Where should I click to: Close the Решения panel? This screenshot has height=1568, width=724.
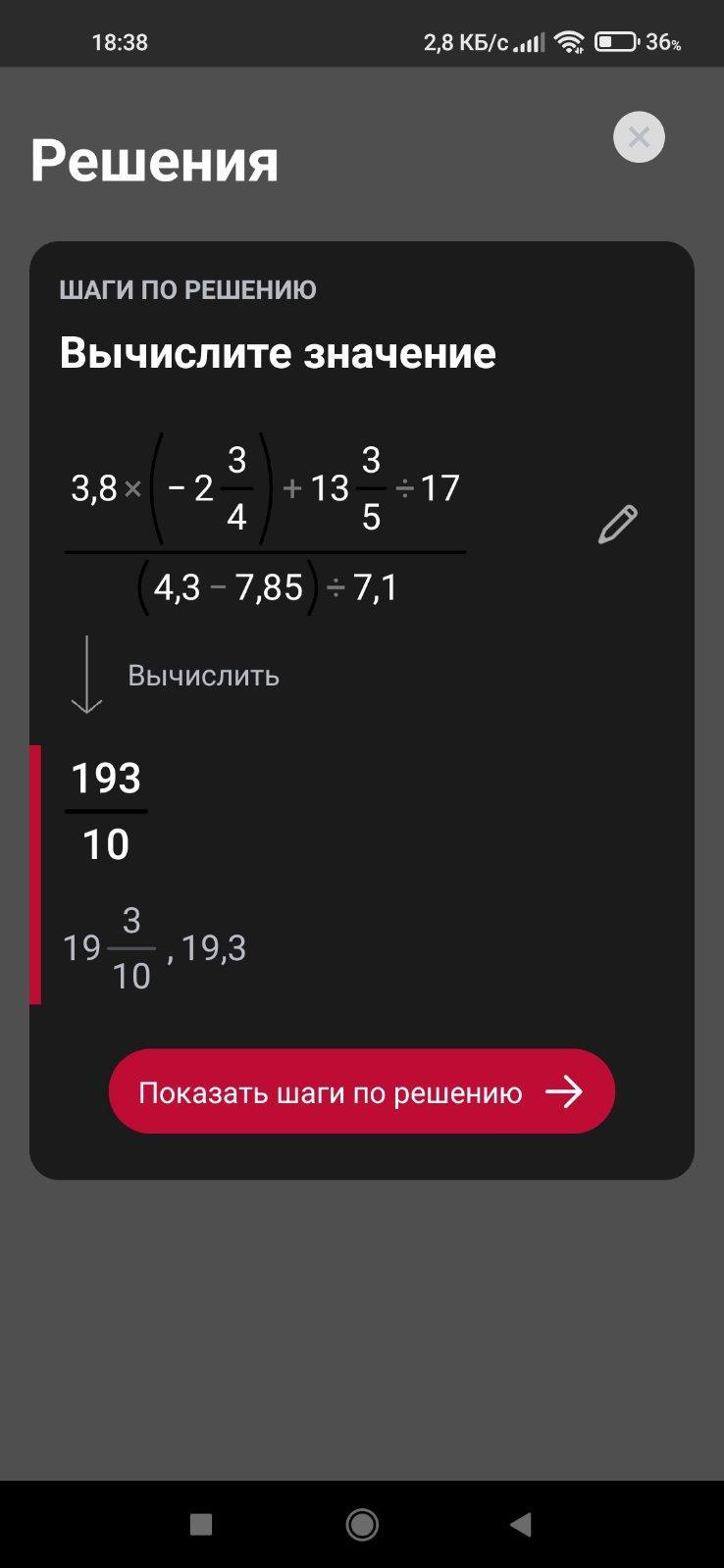click(639, 137)
